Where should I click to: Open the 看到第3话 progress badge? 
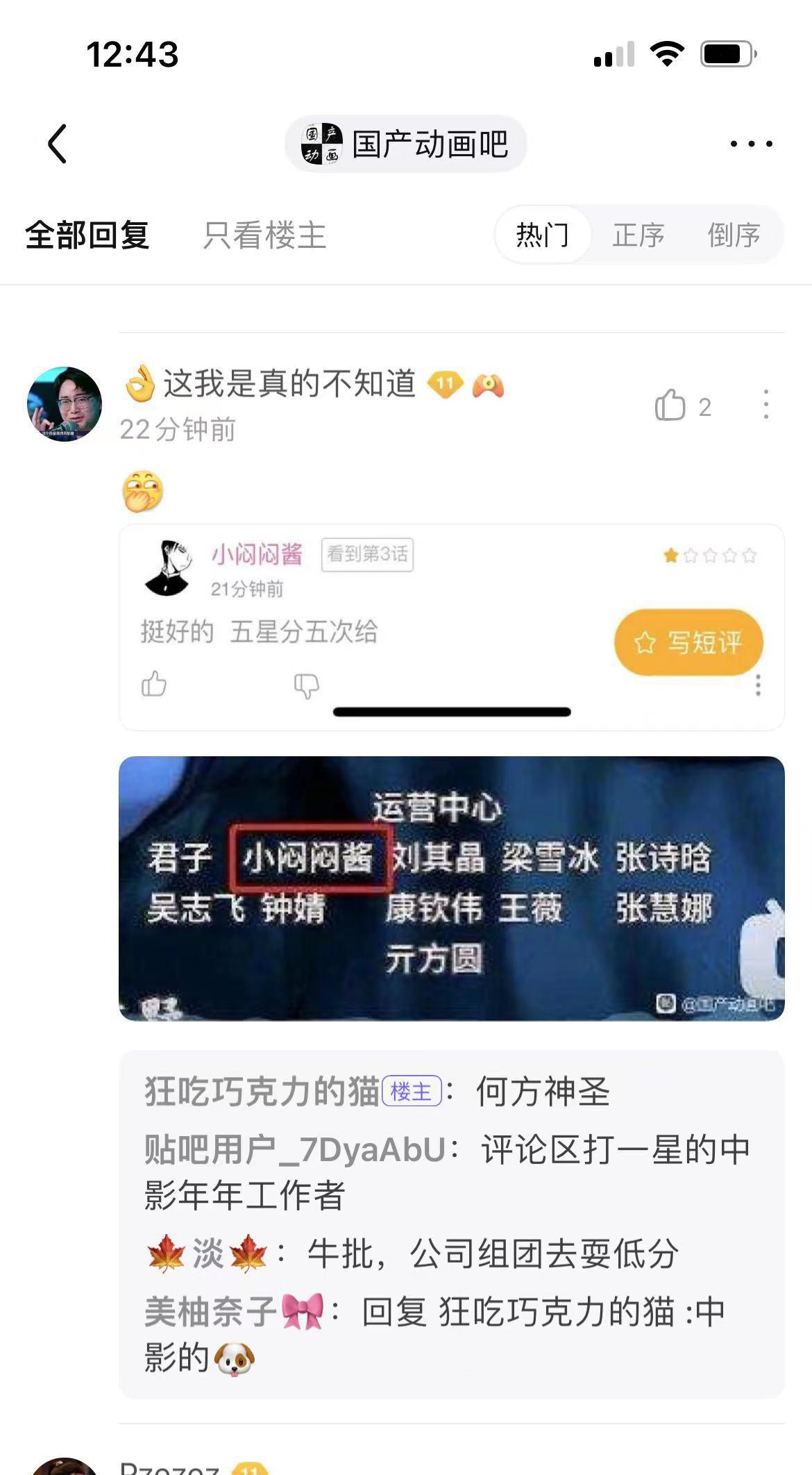tap(367, 554)
